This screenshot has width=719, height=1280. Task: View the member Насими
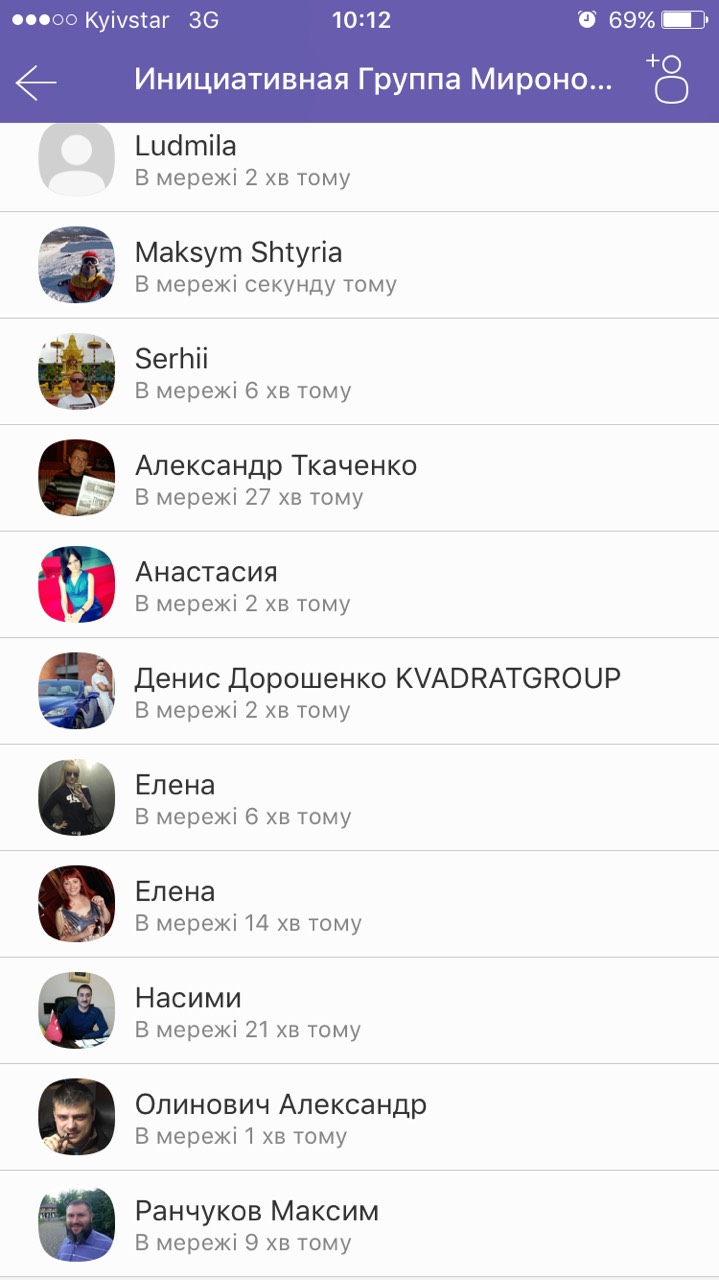coord(359,1011)
